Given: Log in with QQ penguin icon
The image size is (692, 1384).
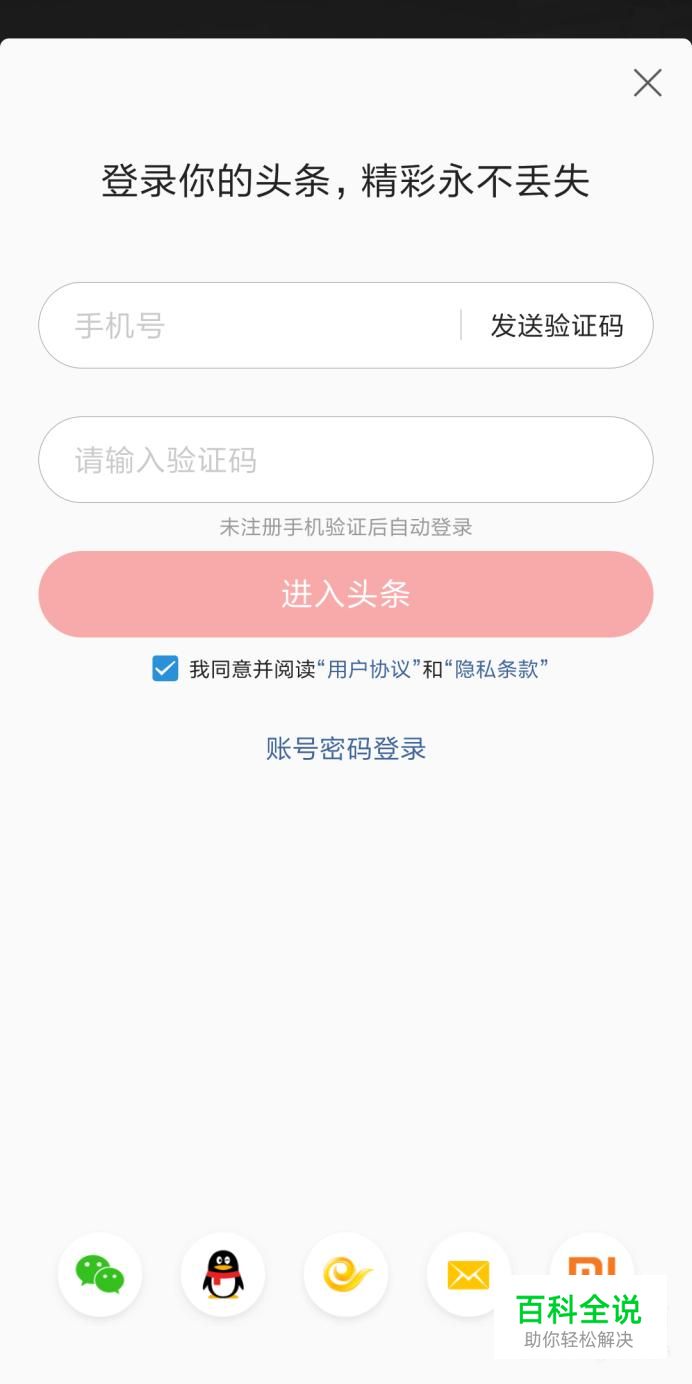Looking at the screenshot, I should (x=223, y=1274).
